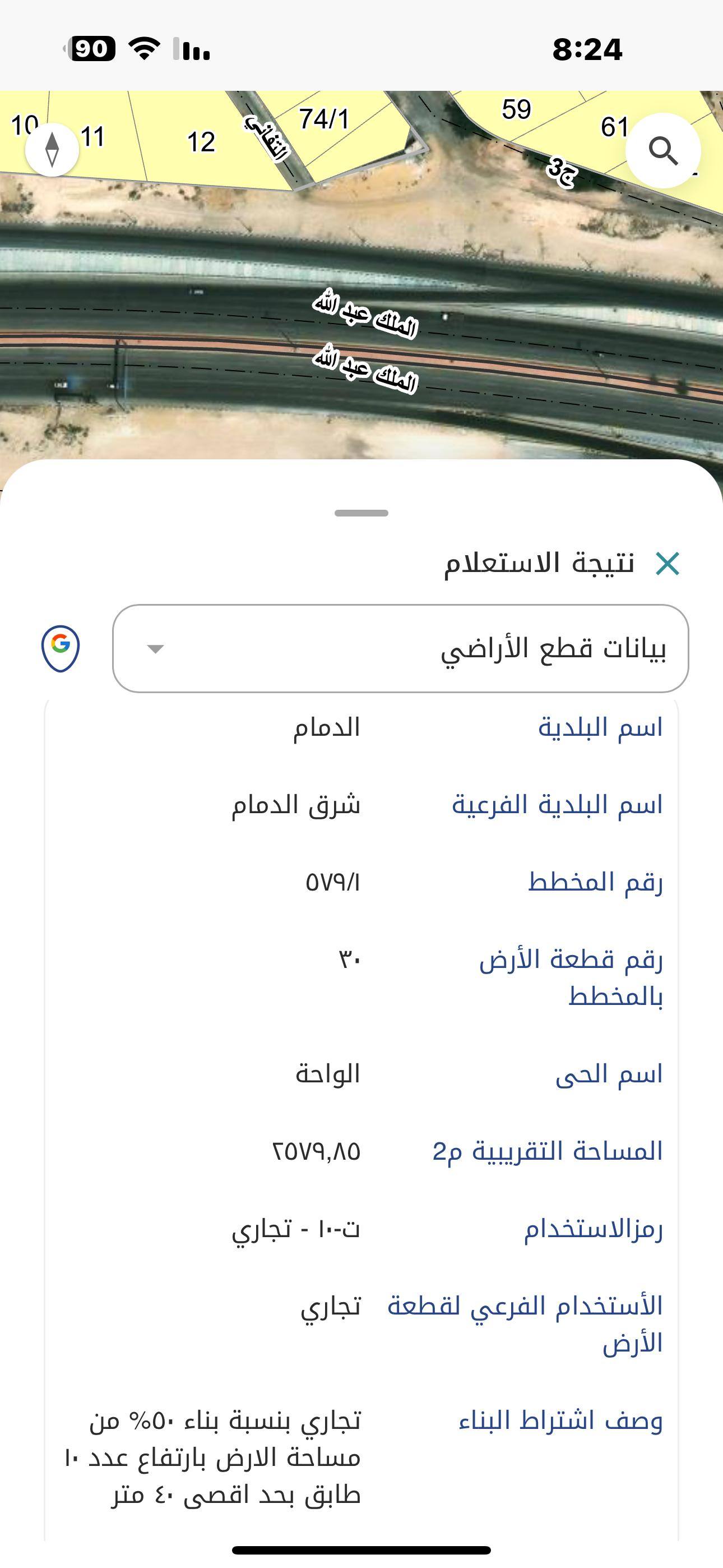
Task: Open location in Google Maps icon
Action: [x=61, y=648]
